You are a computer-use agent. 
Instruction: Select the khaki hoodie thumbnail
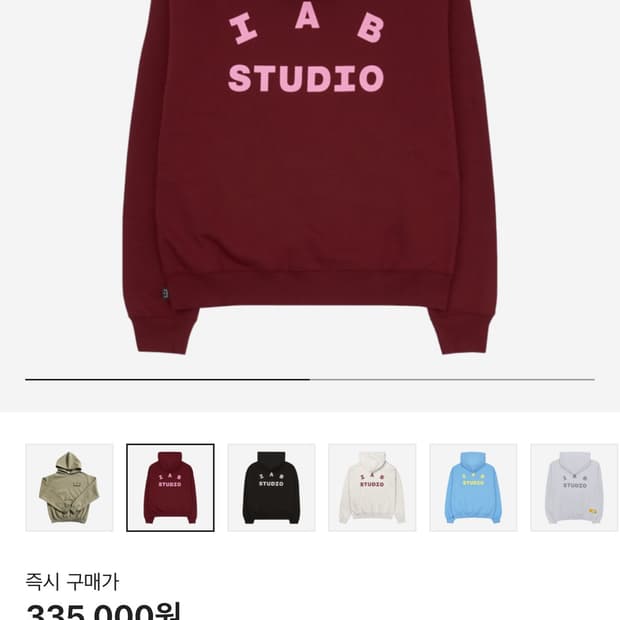[70, 488]
